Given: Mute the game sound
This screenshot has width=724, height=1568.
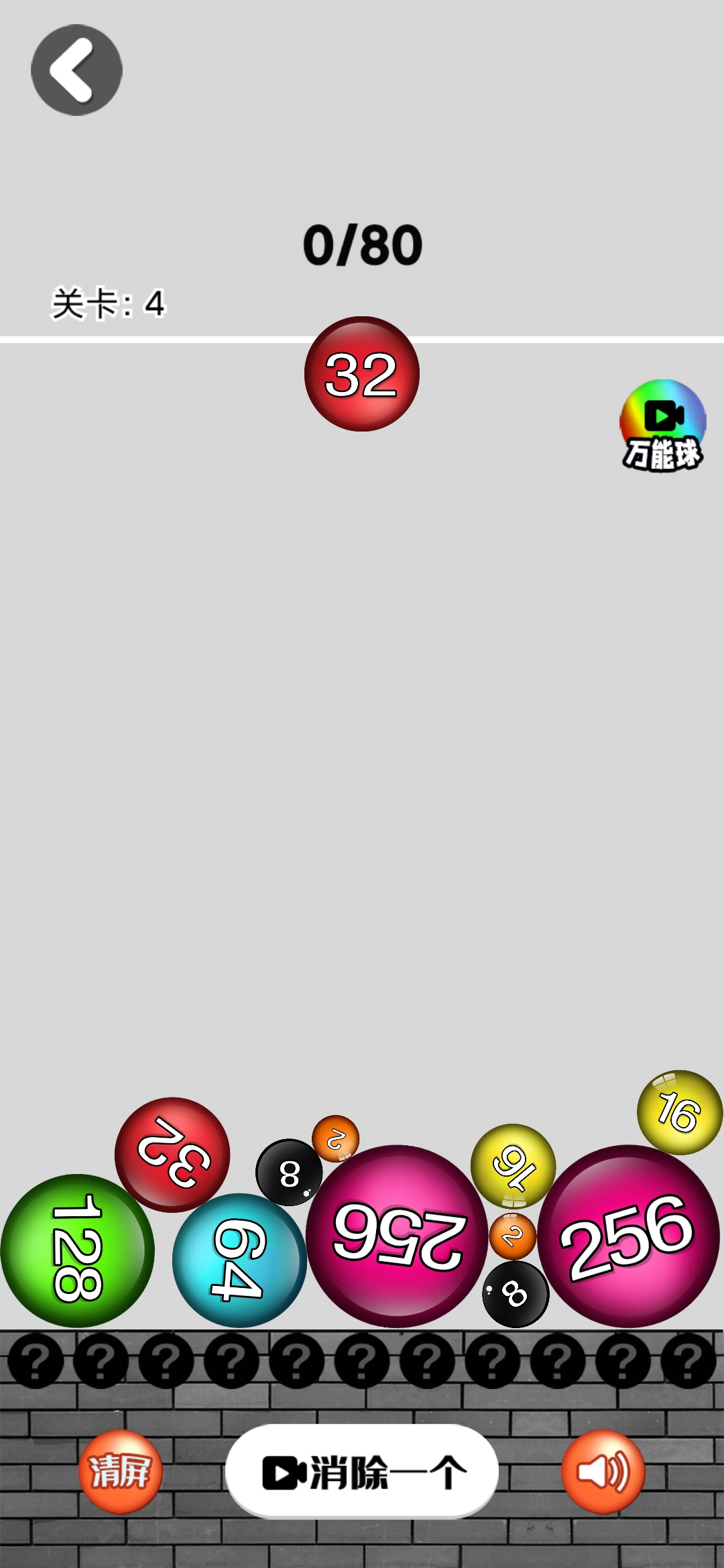Looking at the screenshot, I should [603, 1472].
